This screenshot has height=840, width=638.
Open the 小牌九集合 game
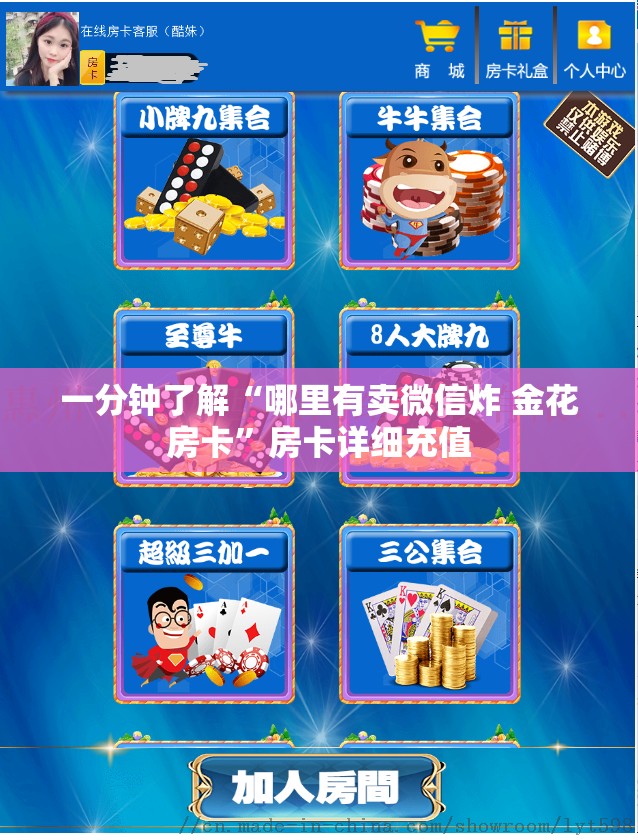click(x=204, y=181)
